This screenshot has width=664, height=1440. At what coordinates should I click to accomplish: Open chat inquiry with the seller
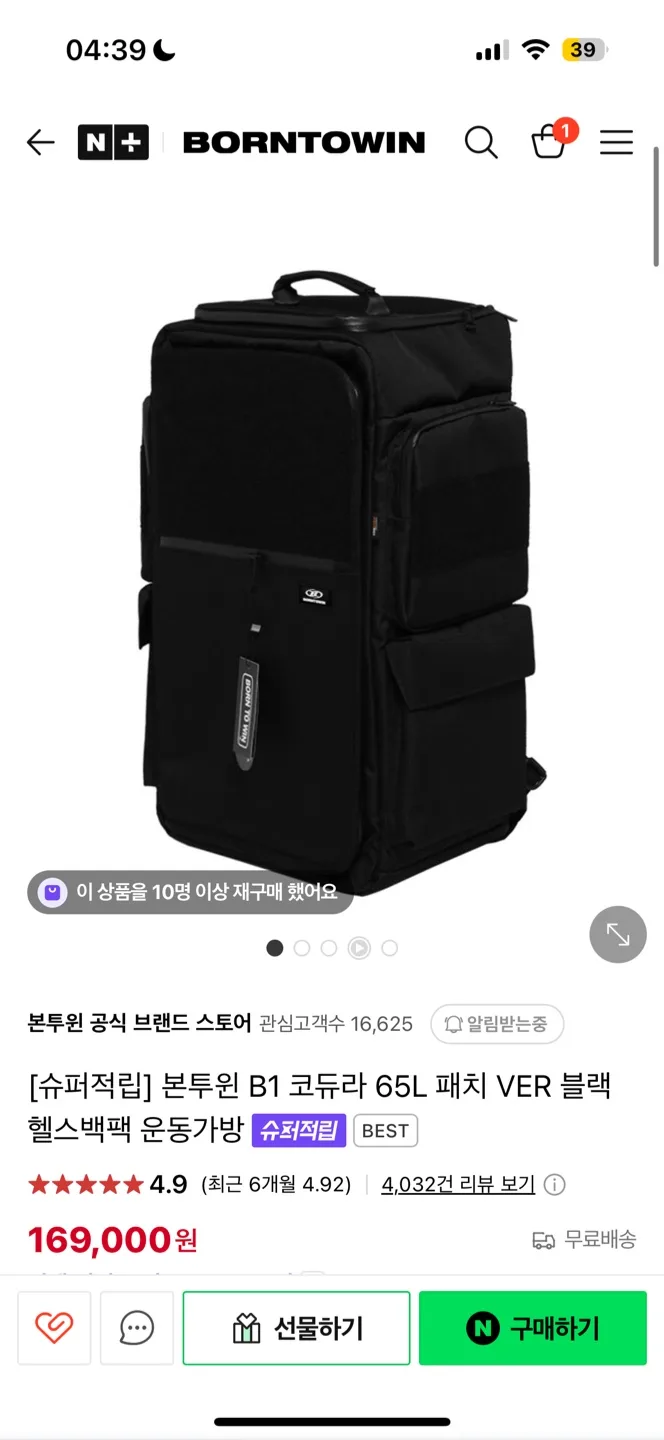click(x=137, y=1328)
